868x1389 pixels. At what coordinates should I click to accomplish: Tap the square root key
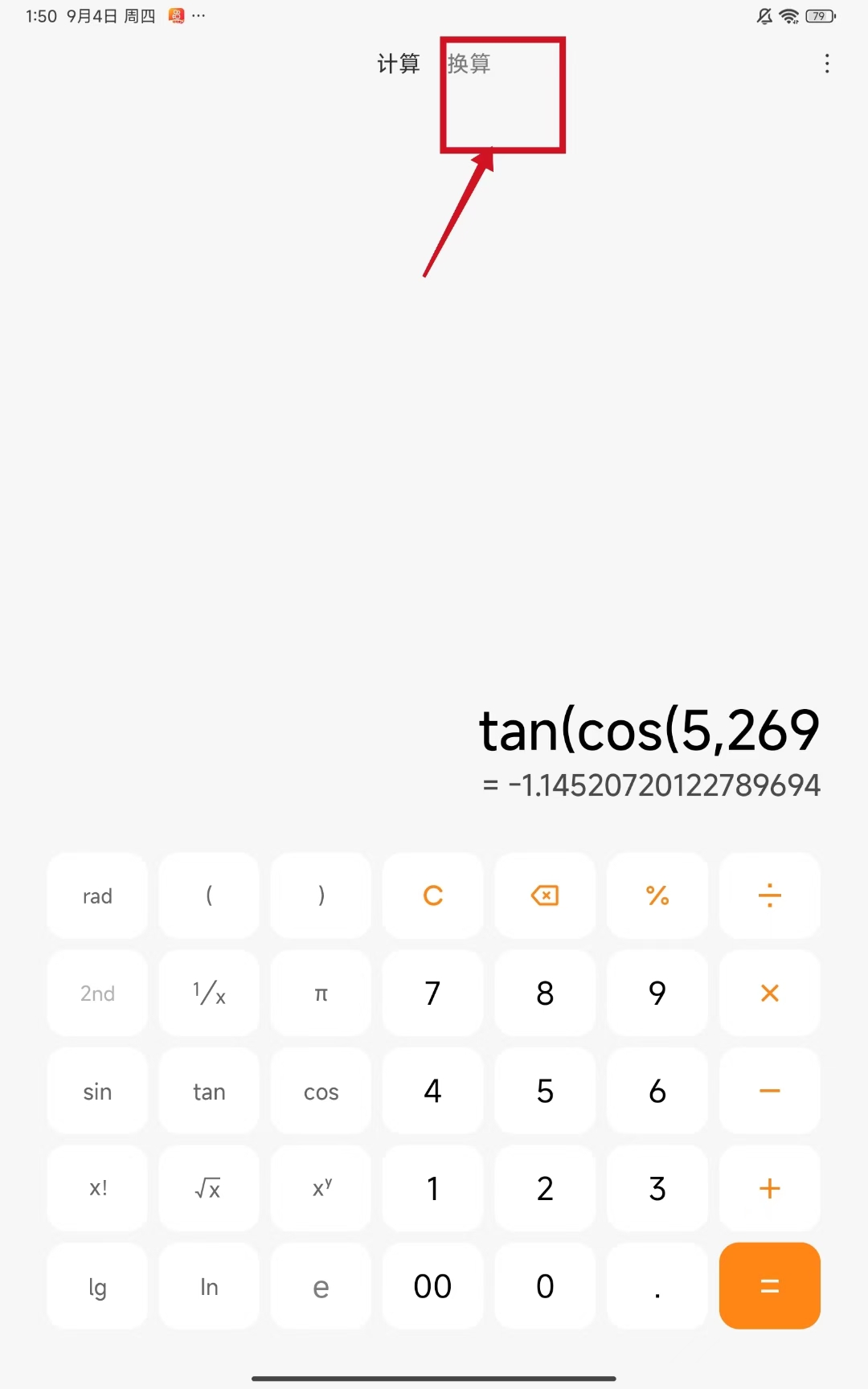pyautogui.click(x=209, y=1189)
